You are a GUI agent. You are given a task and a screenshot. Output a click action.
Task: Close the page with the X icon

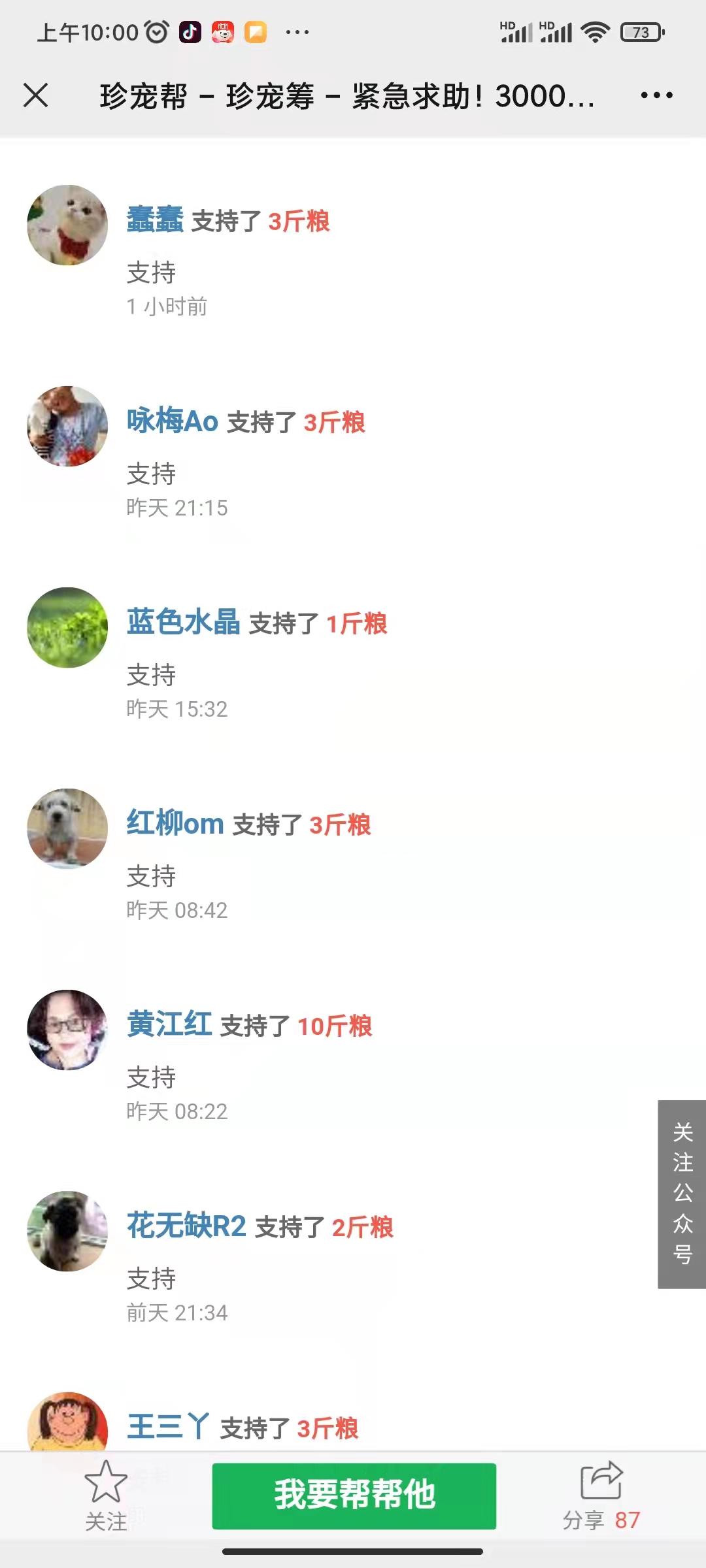(x=36, y=95)
